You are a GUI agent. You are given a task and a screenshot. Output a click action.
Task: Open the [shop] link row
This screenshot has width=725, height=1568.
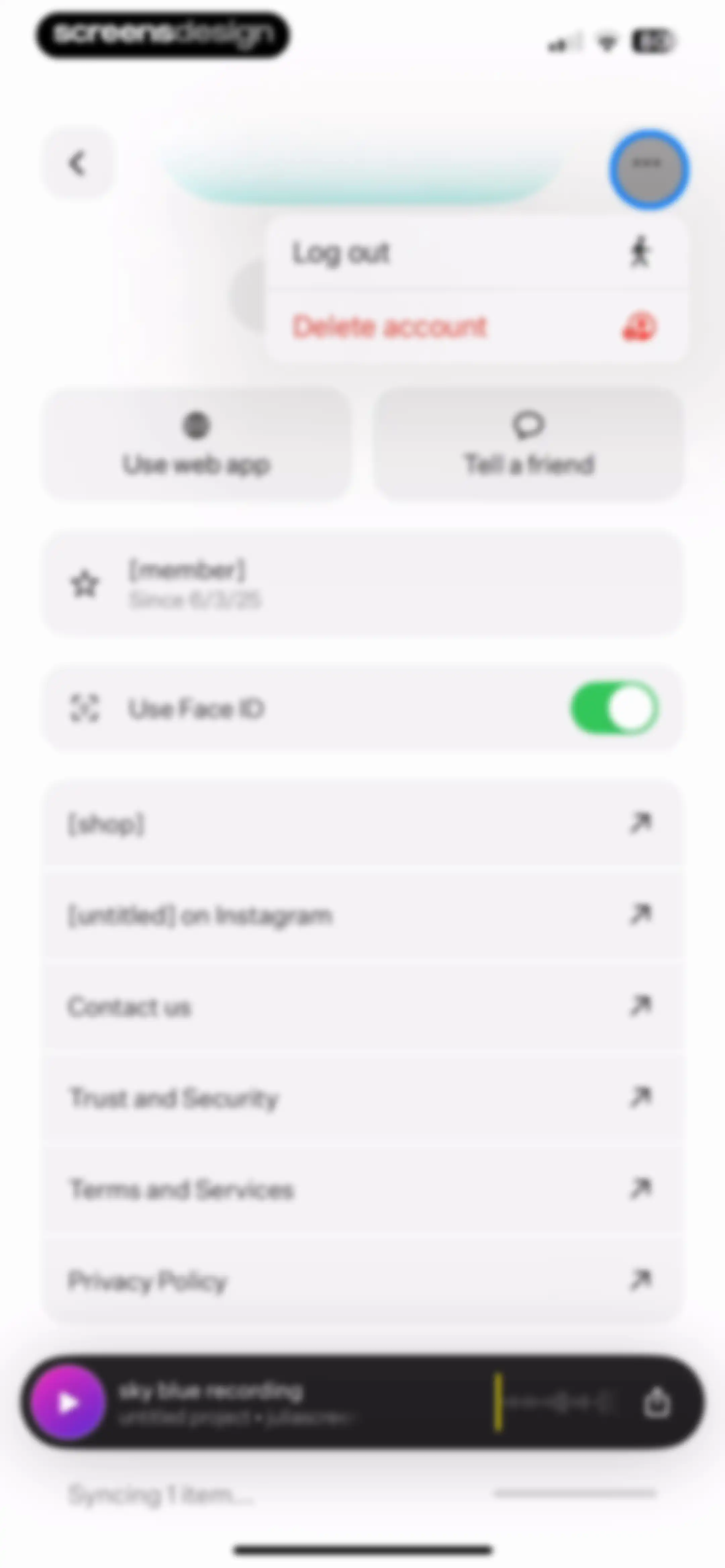click(x=363, y=824)
